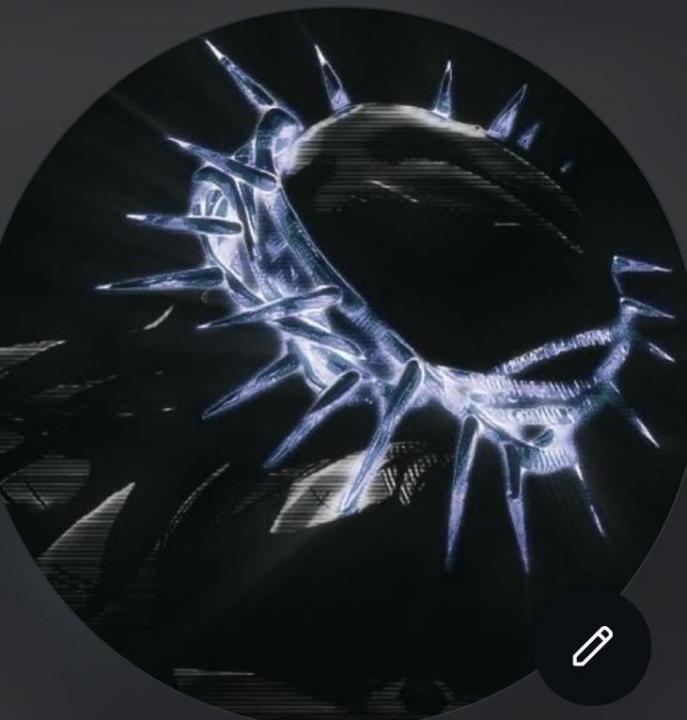Screen dimensions: 687x720
Task: Tap the pencil edit button
Action: click(x=591, y=646)
